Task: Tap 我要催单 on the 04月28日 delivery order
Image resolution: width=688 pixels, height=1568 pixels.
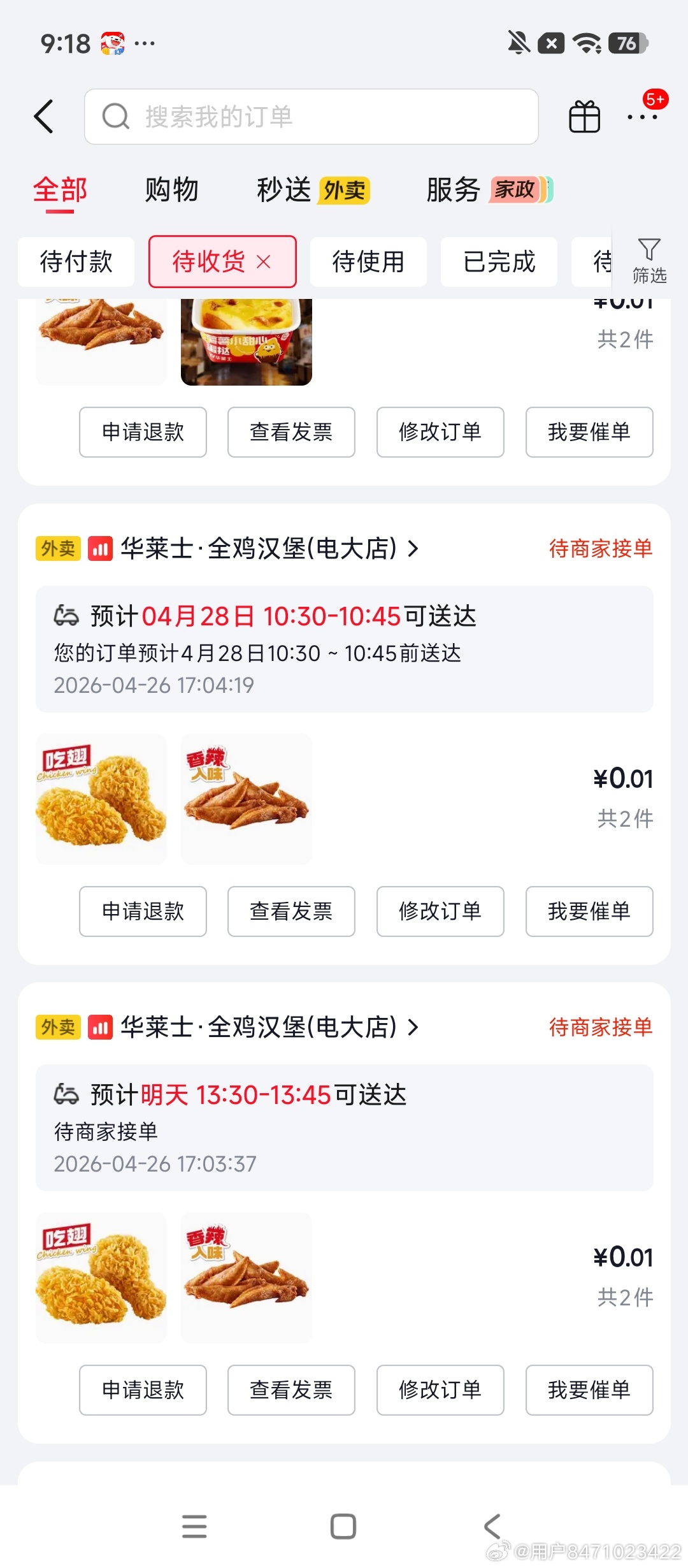Action: point(589,911)
